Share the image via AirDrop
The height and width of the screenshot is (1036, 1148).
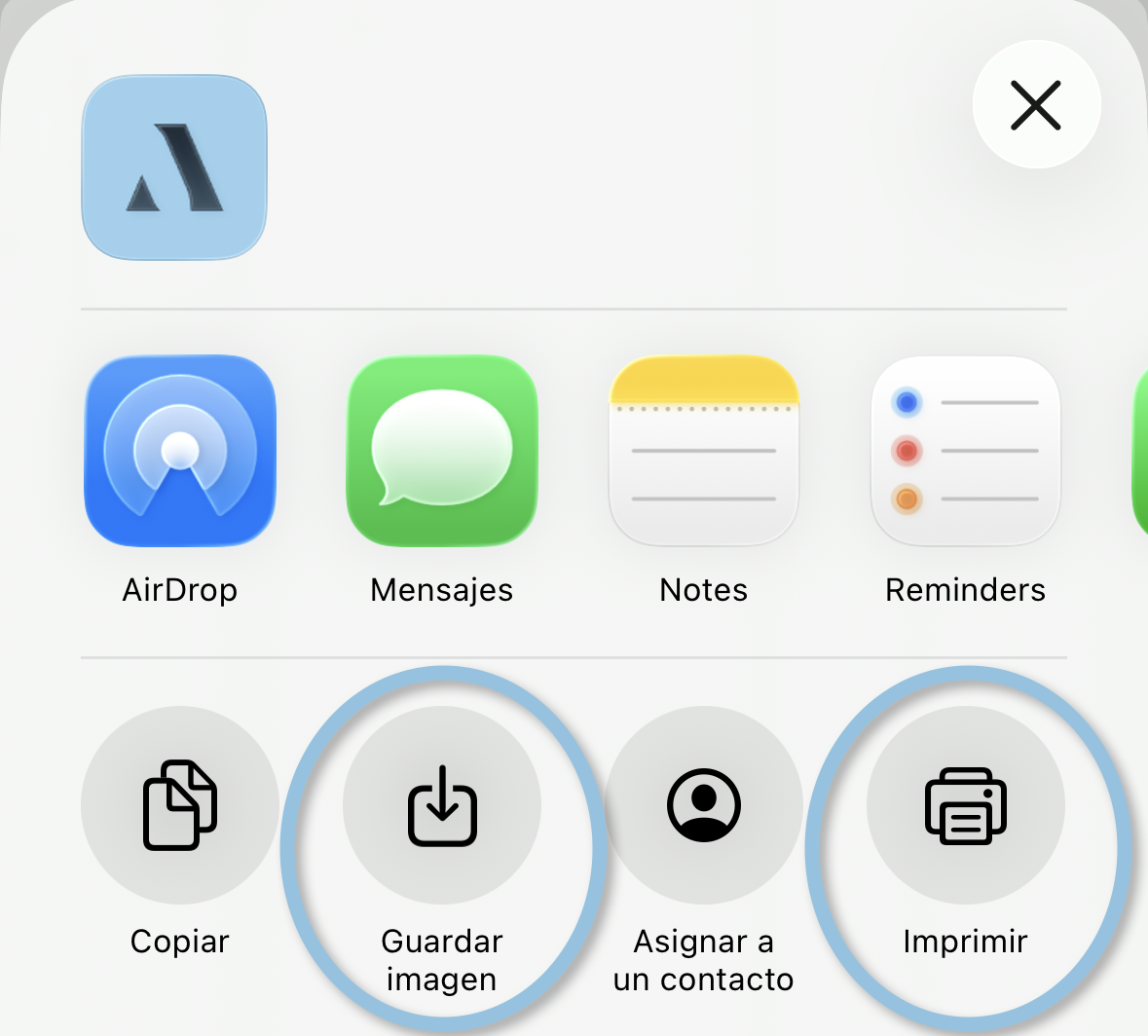click(x=180, y=451)
